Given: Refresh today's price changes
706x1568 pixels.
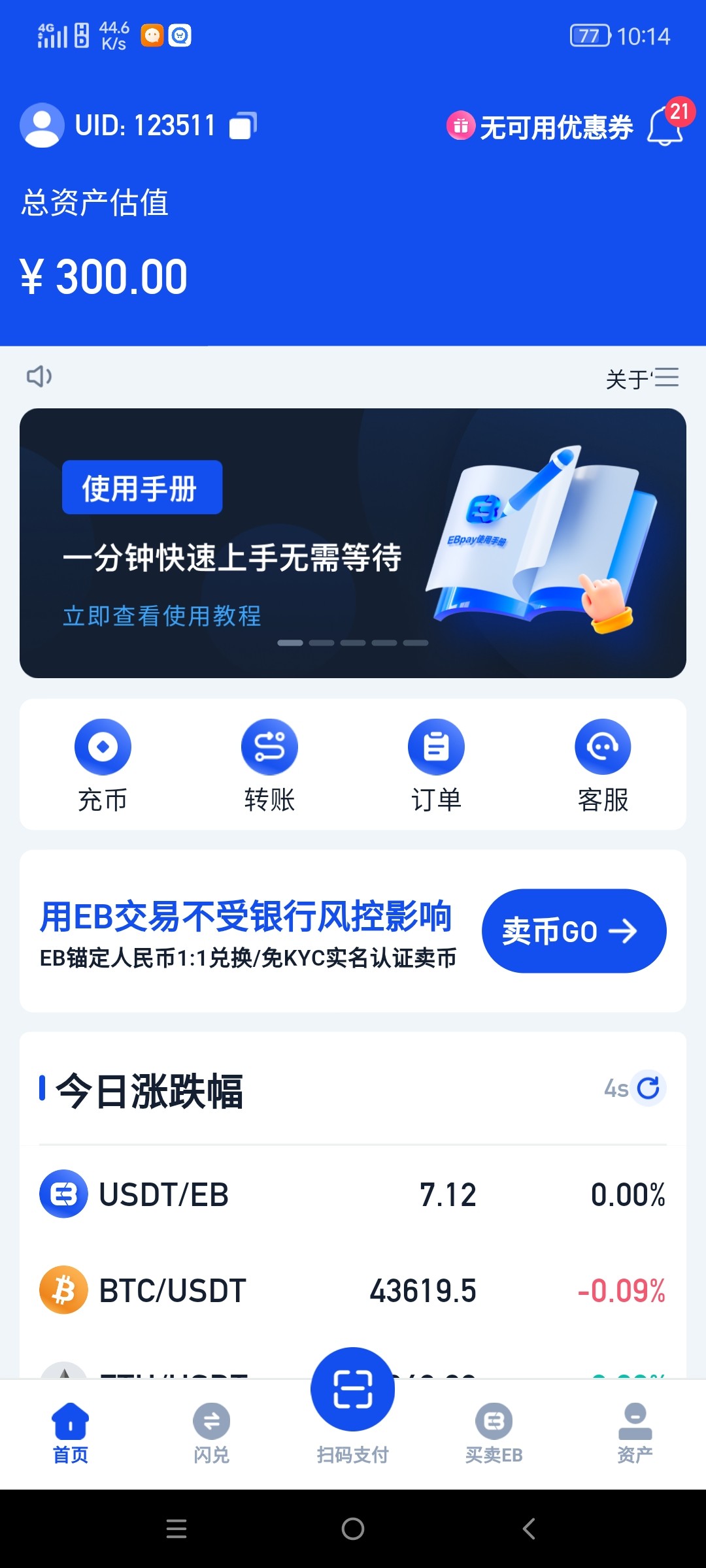Looking at the screenshot, I should [x=648, y=1088].
